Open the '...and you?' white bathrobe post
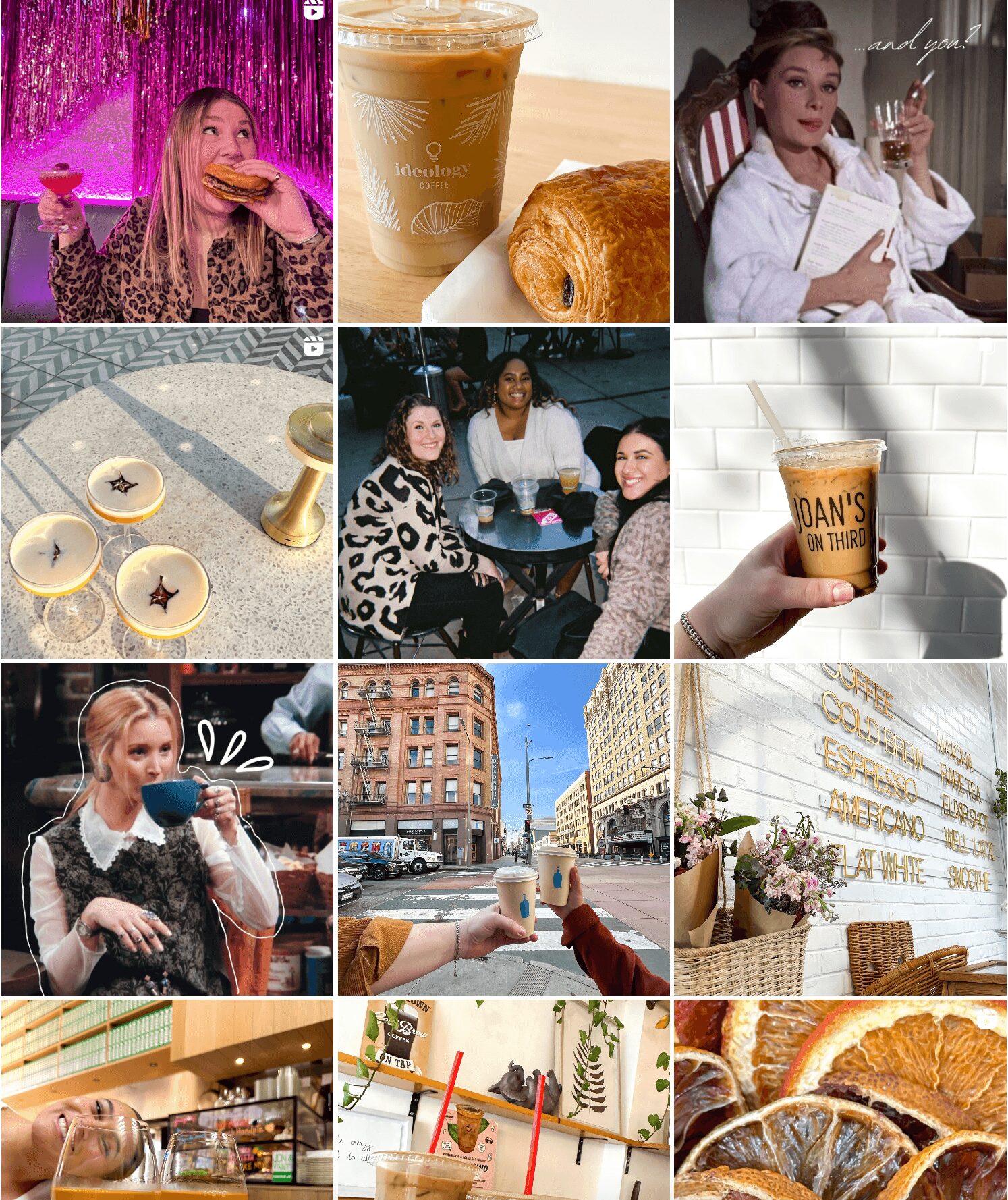Viewport: 1008px width, 1200px height. point(840,161)
